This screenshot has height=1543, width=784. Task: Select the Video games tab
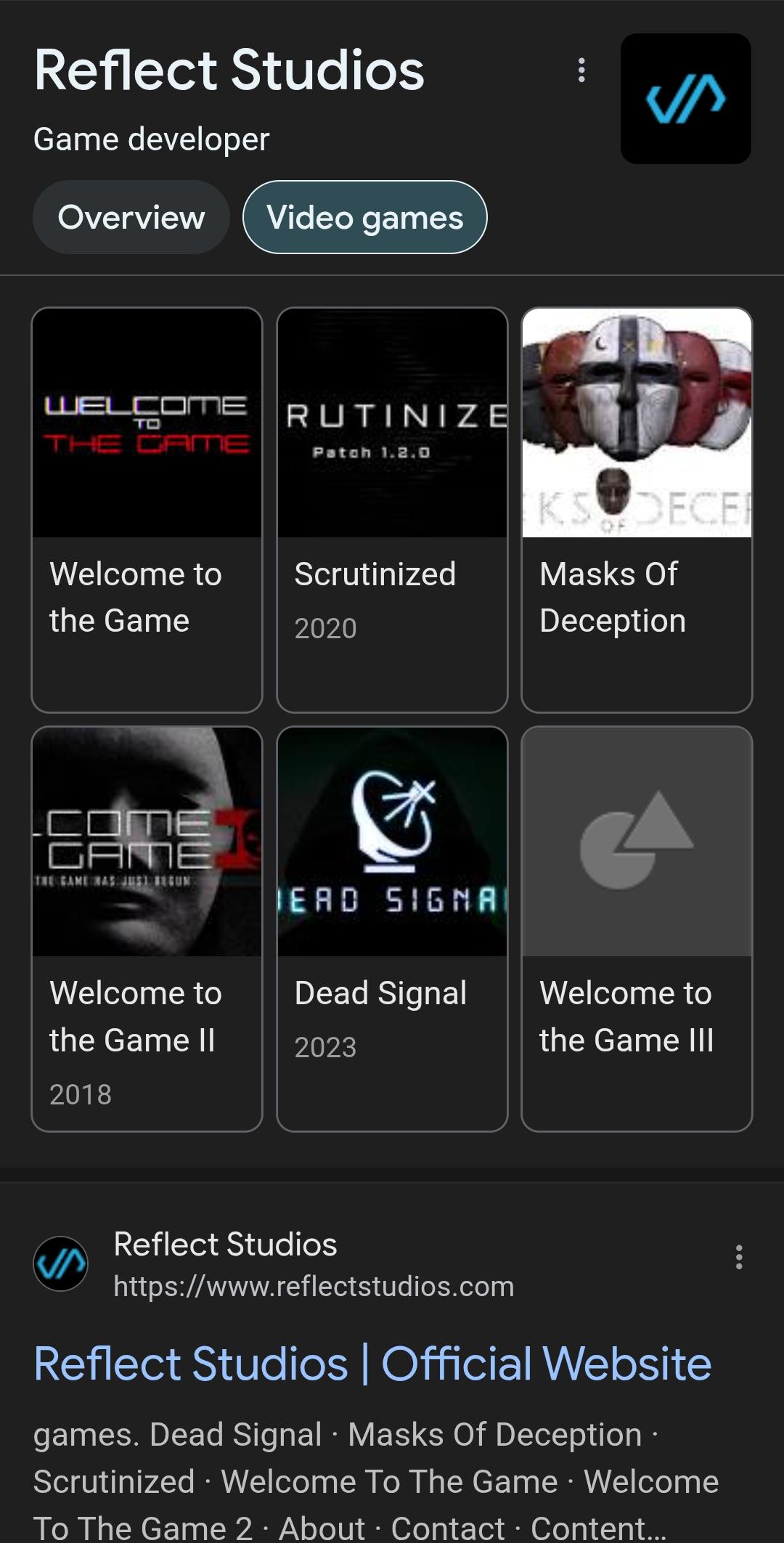tap(364, 217)
